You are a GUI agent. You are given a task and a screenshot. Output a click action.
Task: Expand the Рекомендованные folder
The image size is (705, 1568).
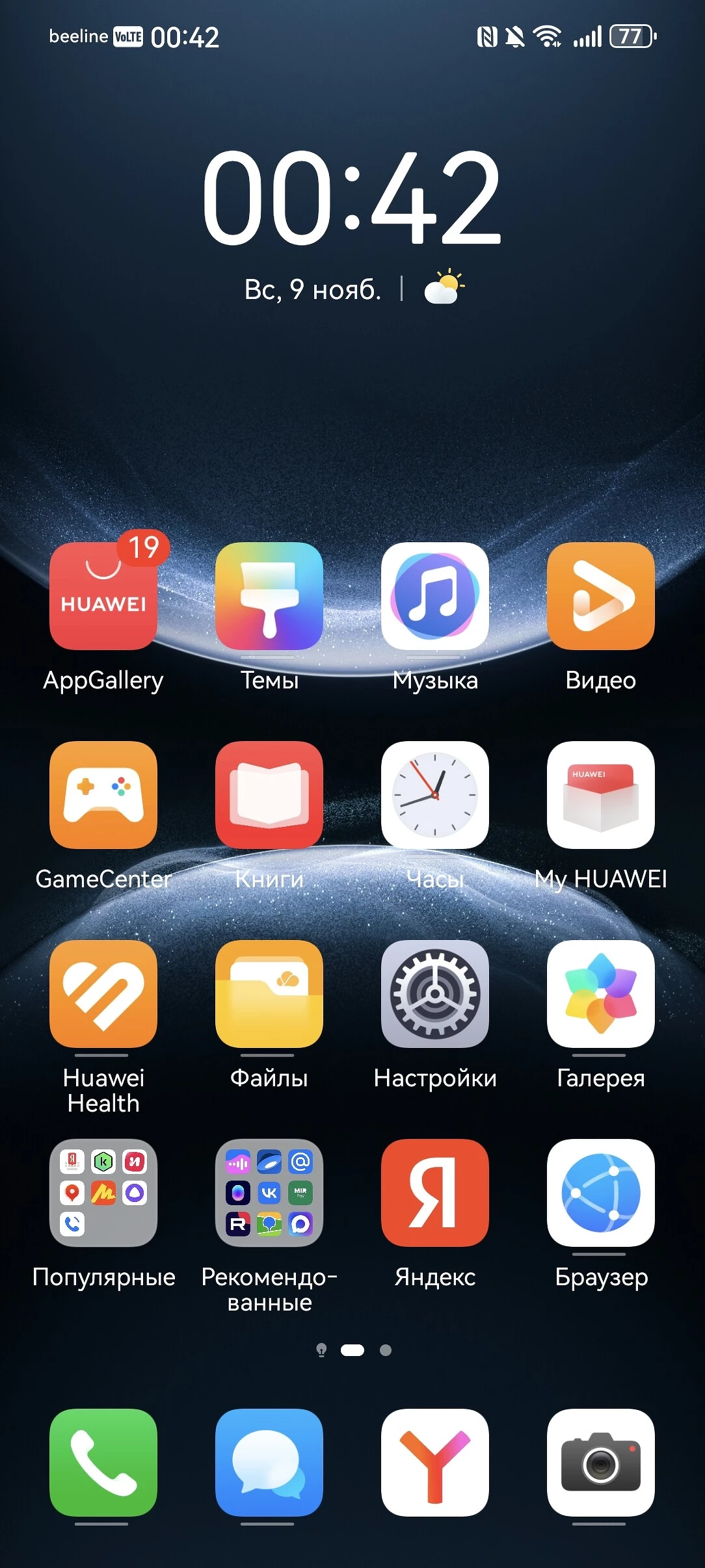[x=269, y=1193]
